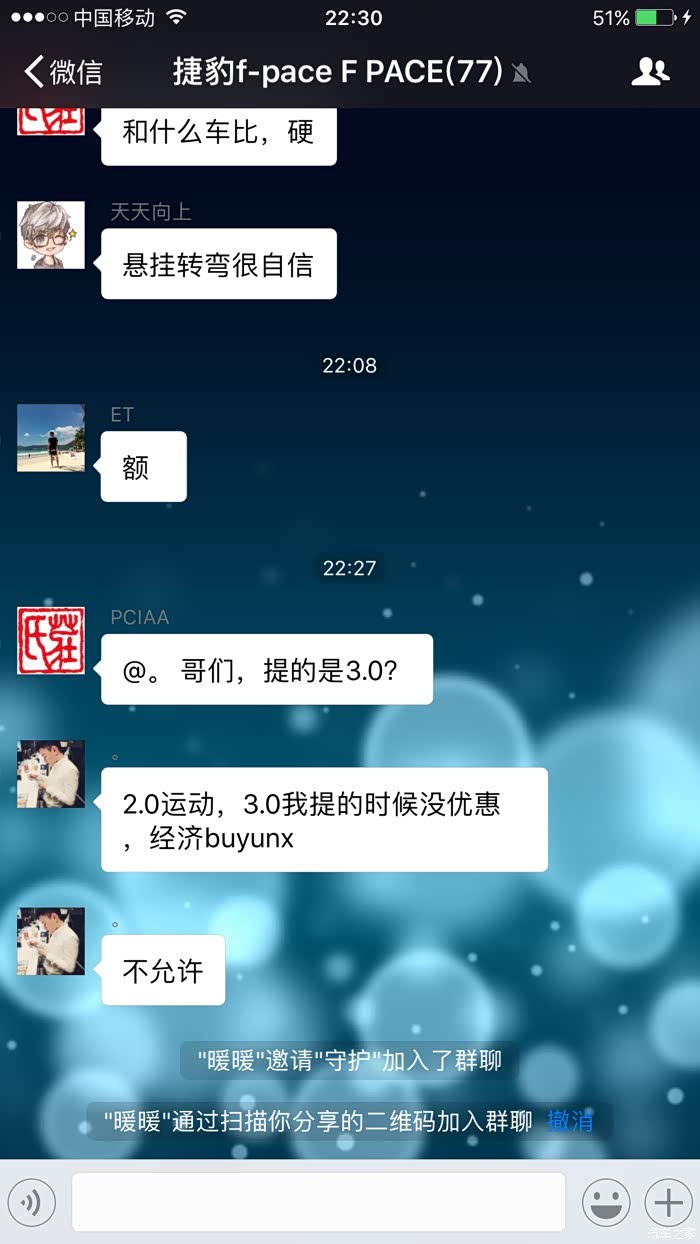
Task: Switch to voice message input
Action: pos(32,1202)
